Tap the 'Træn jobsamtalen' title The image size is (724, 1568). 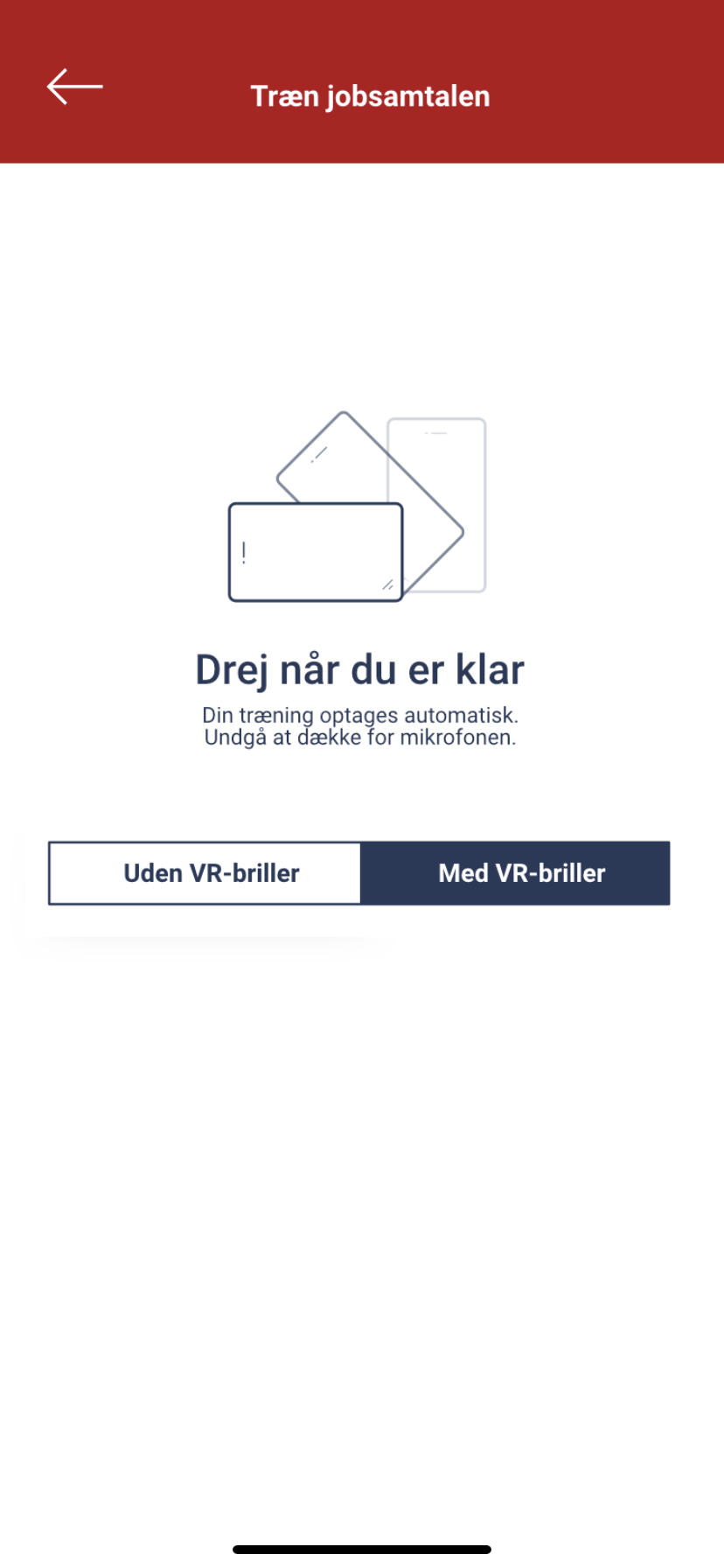point(371,96)
